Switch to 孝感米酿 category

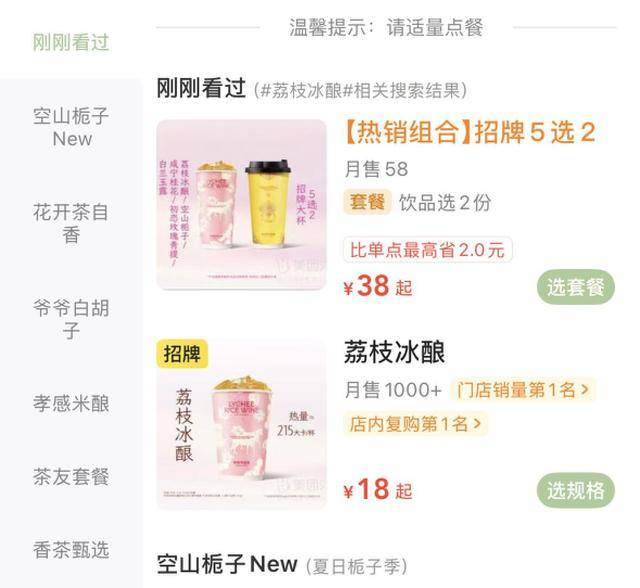(70, 404)
